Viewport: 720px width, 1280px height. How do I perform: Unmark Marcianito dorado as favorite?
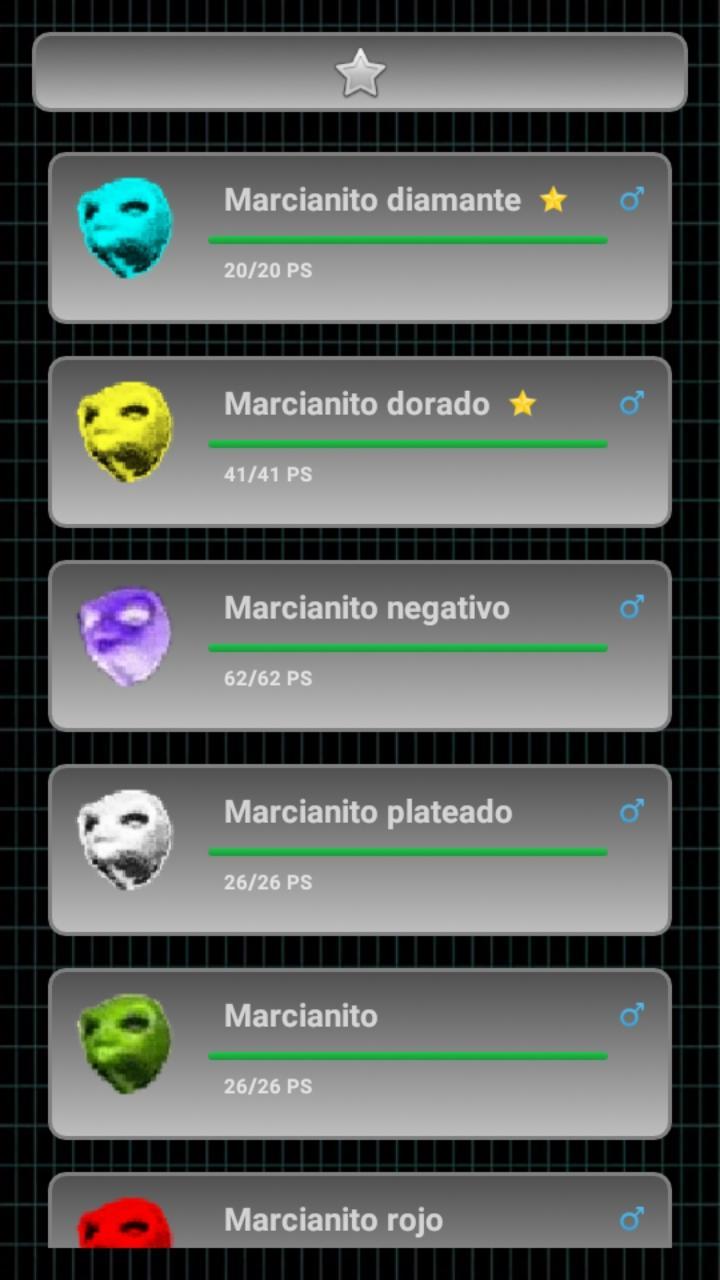tap(522, 404)
